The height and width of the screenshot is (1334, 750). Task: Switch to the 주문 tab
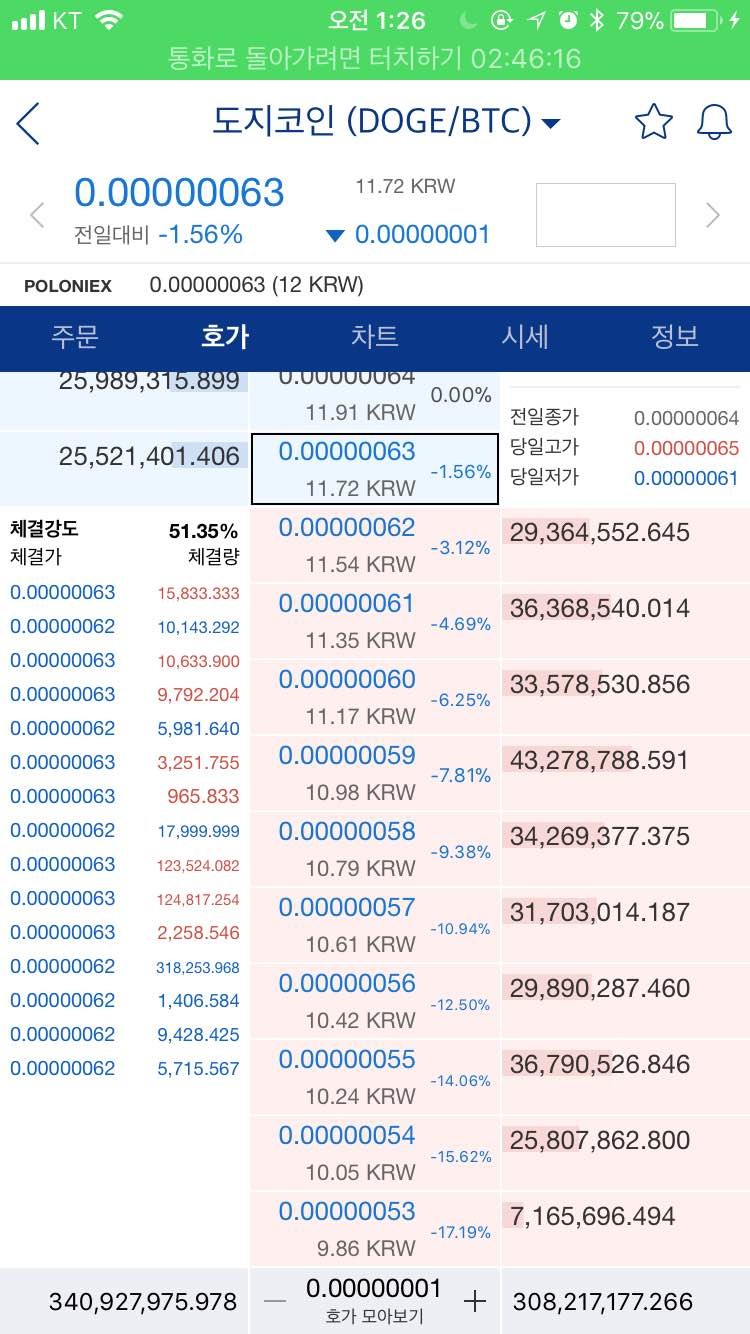pos(73,337)
